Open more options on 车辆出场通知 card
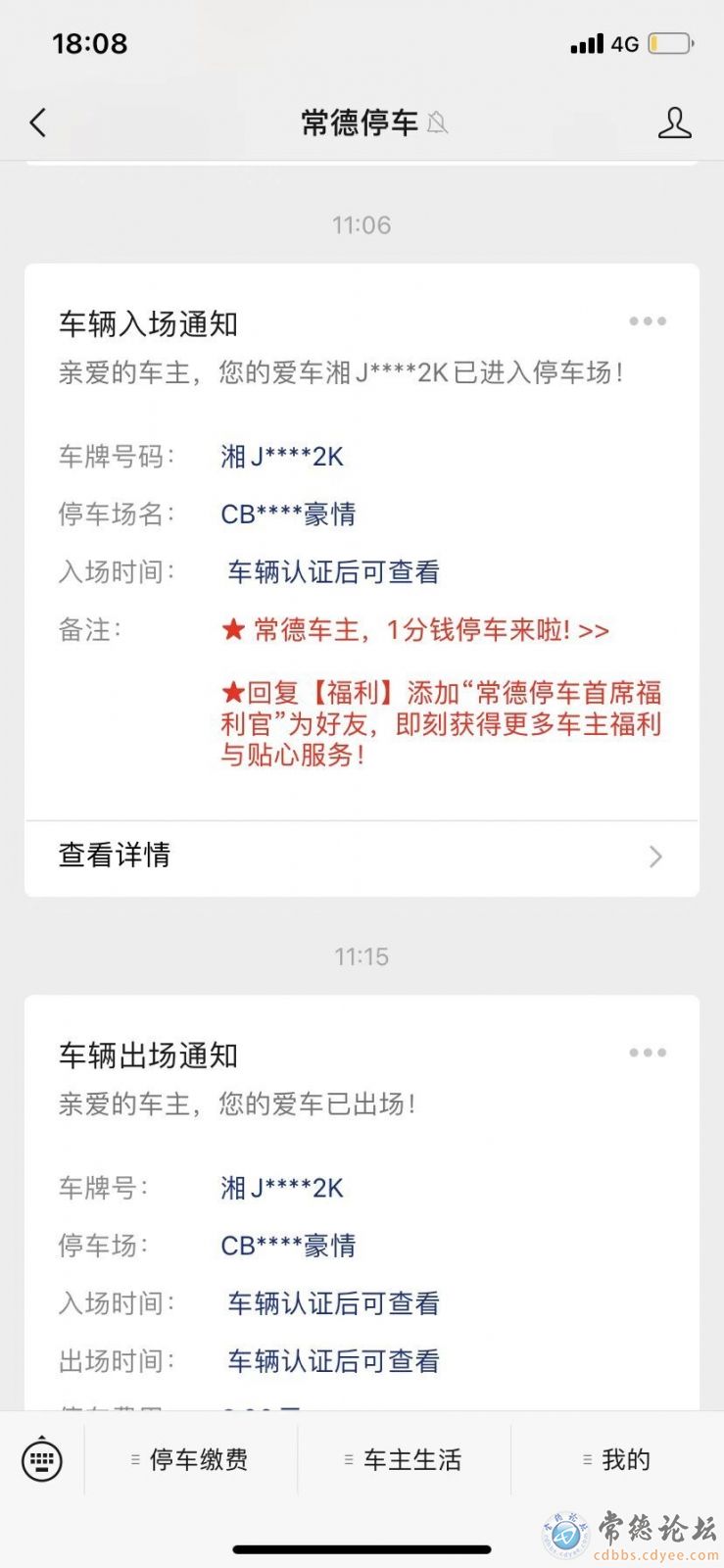This screenshot has height=1568, width=724. [648, 1053]
